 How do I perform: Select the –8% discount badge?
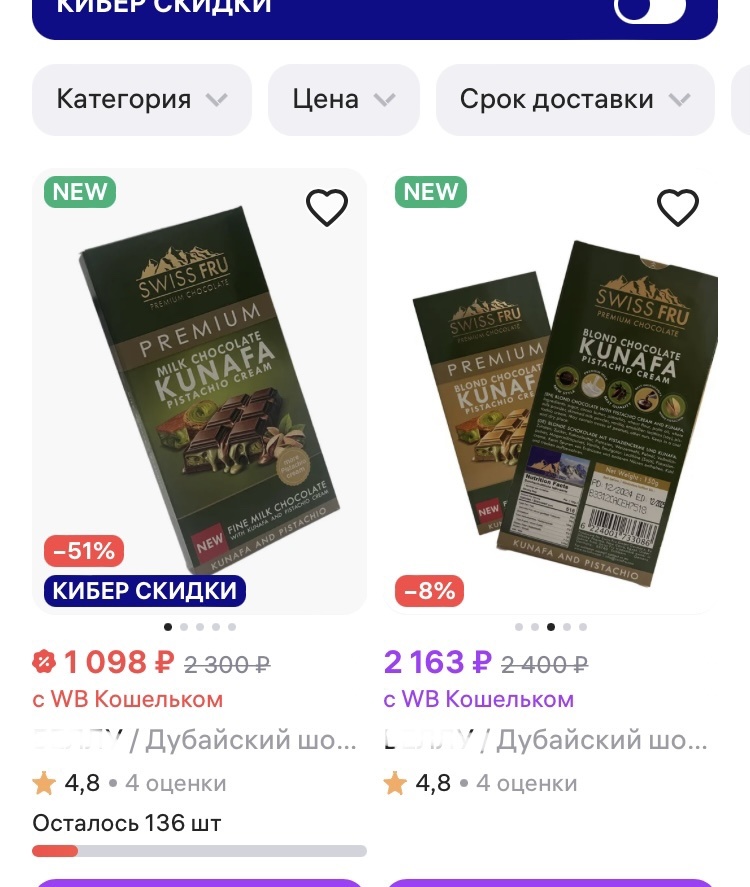tap(429, 591)
